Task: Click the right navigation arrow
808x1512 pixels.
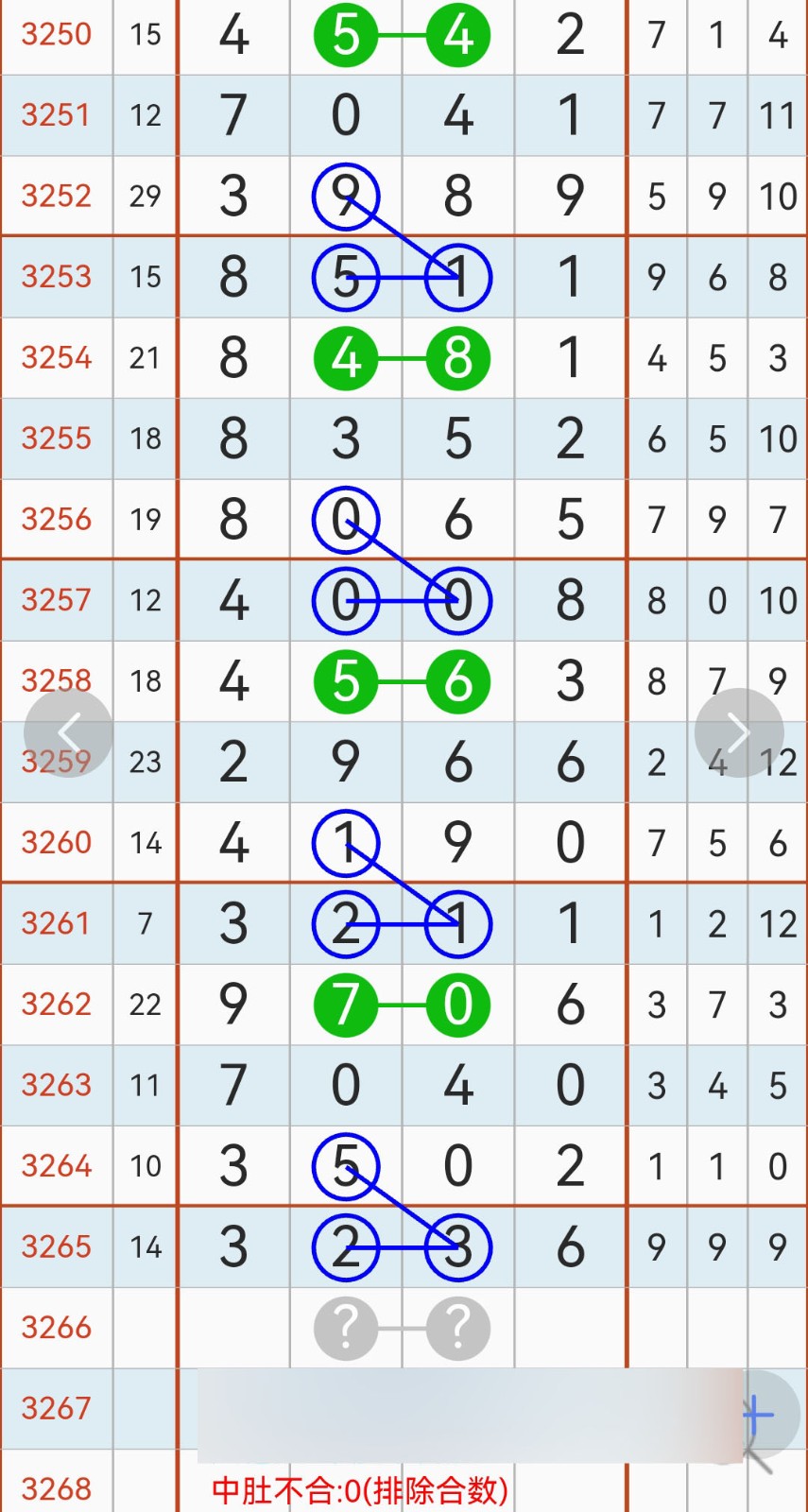Action: pos(738,731)
